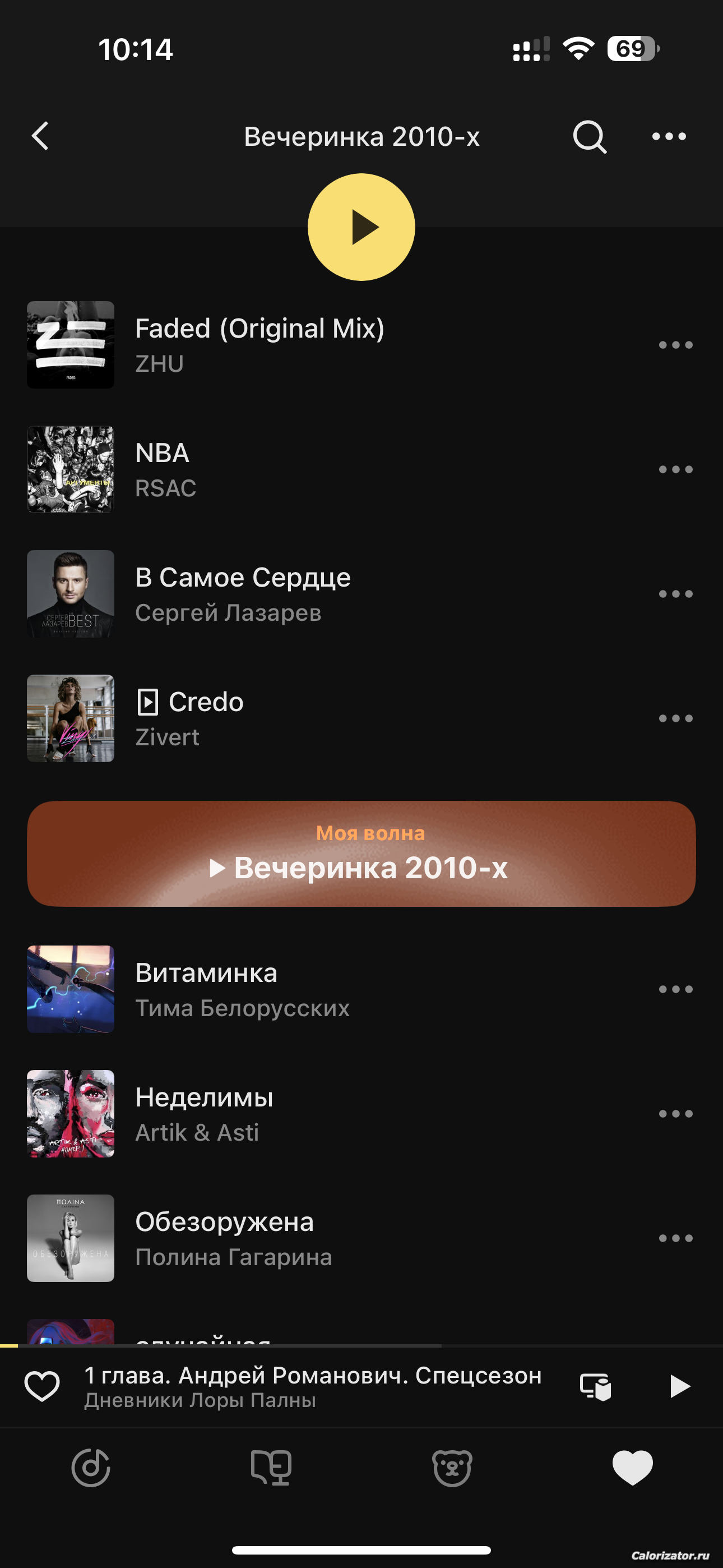Open search in the playlist
The image size is (723, 1568).
pyautogui.click(x=589, y=136)
